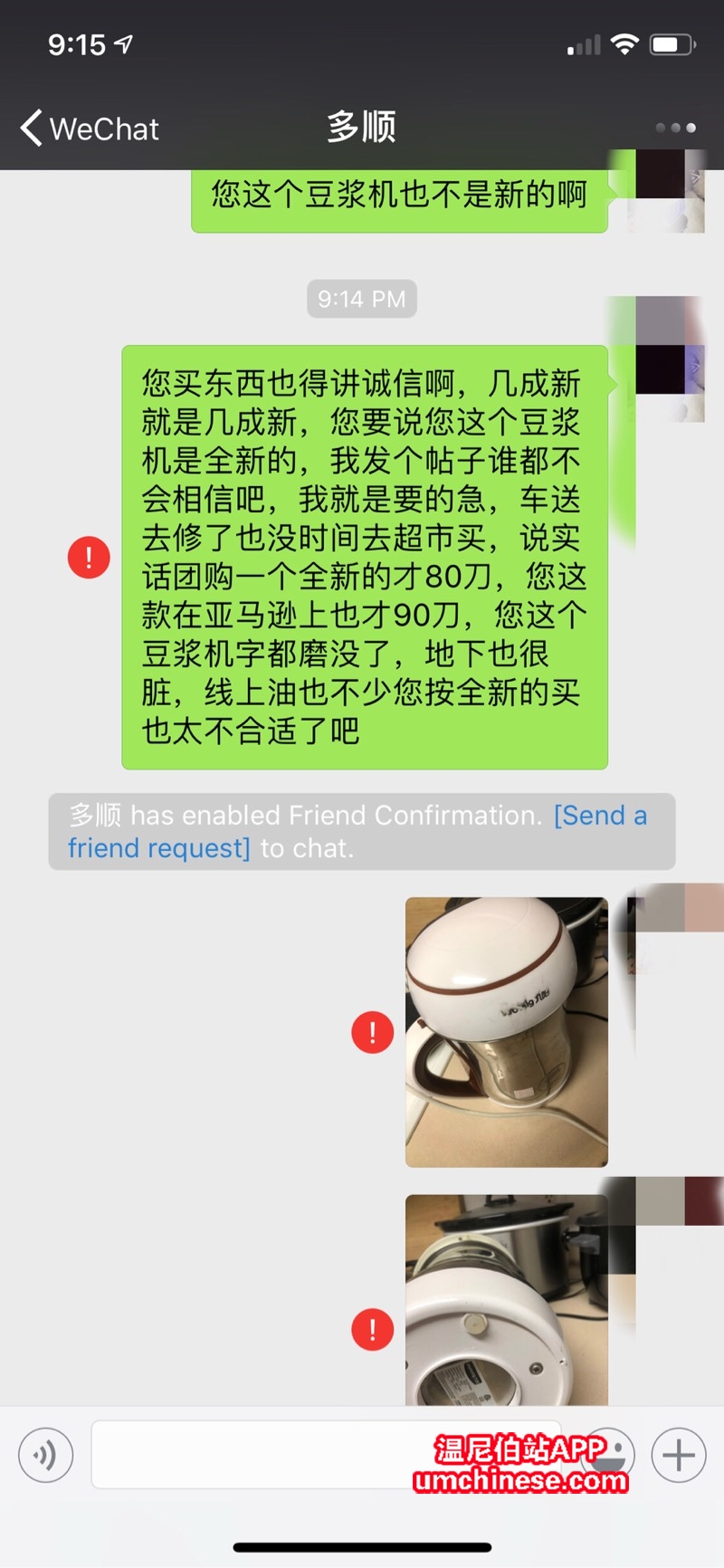
Task: Open the emoji sticker panel
Action: (x=608, y=1455)
